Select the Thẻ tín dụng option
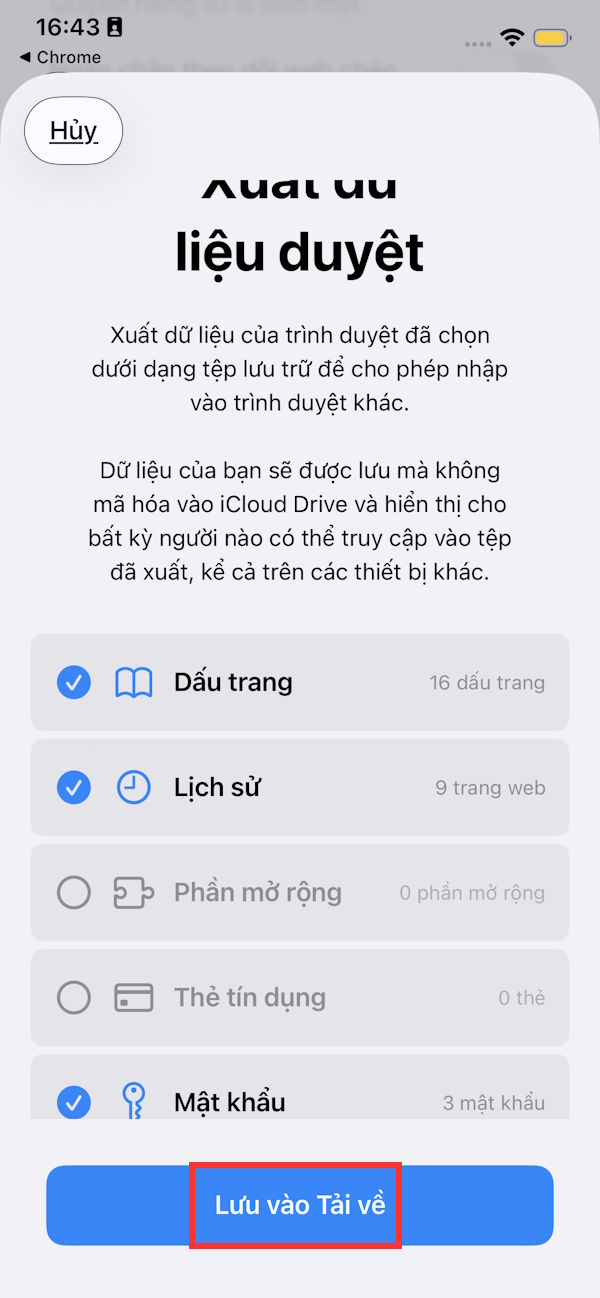The image size is (600, 1298). tap(74, 997)
